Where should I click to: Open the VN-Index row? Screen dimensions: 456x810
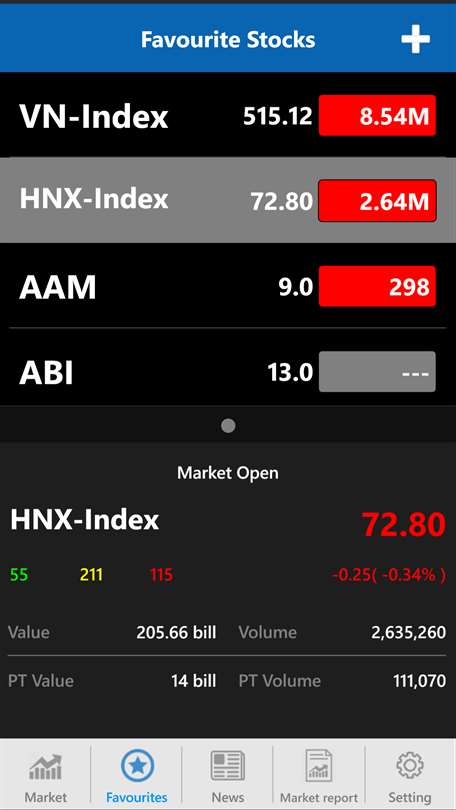228,115
